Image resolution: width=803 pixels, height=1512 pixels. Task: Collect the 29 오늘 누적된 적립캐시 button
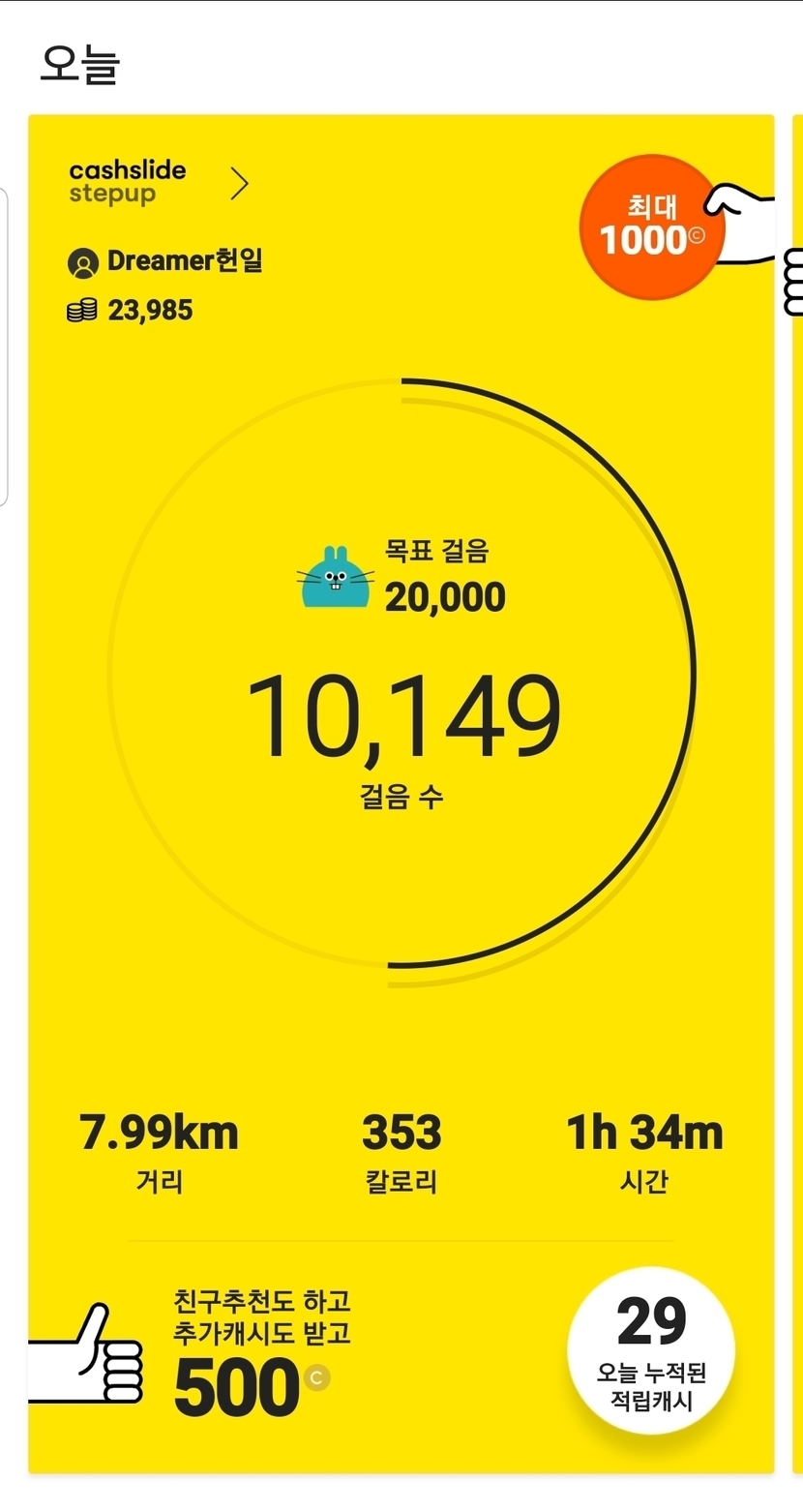[651, 1349]
